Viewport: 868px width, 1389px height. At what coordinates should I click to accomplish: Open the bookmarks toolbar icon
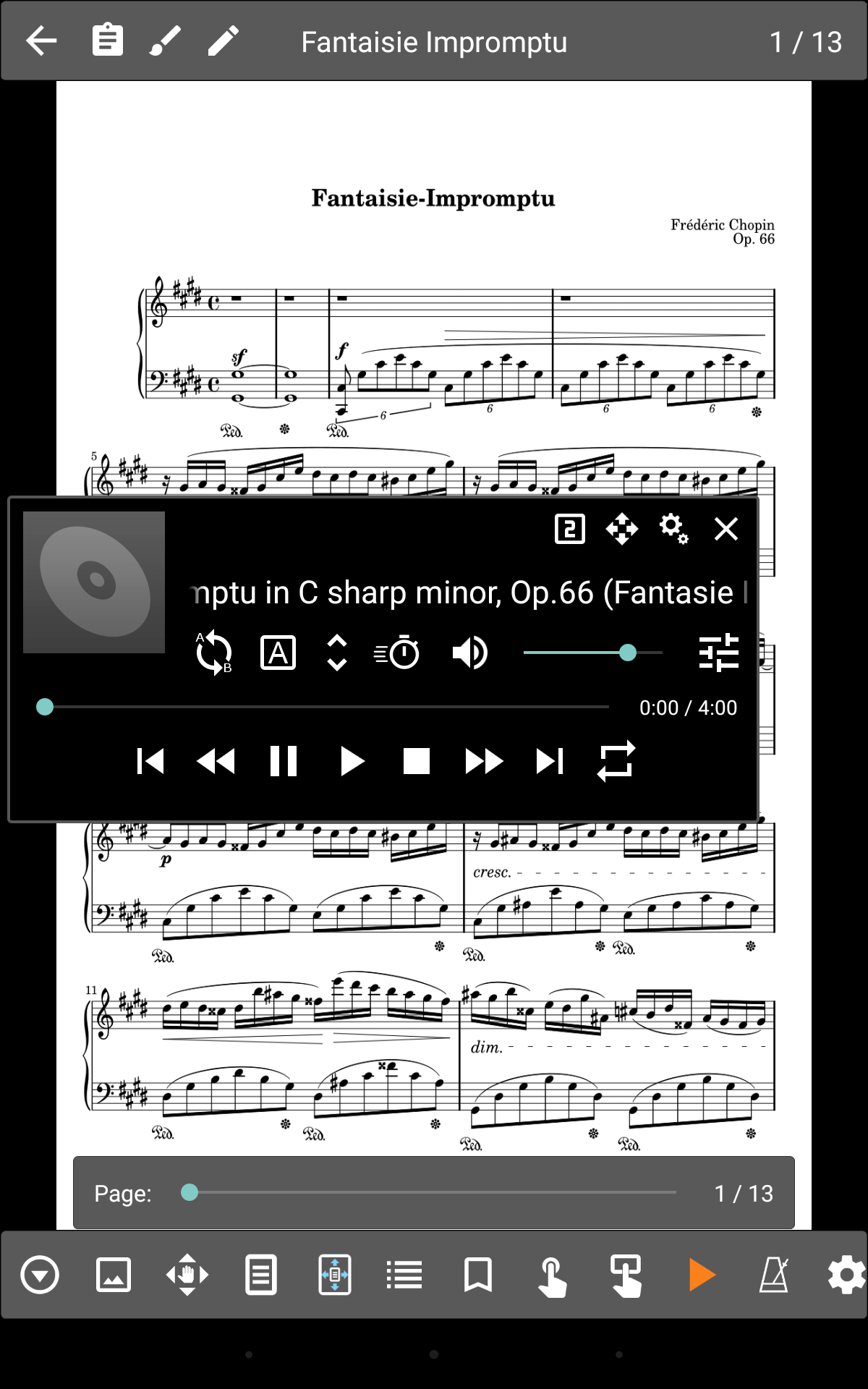[477, 1275]
